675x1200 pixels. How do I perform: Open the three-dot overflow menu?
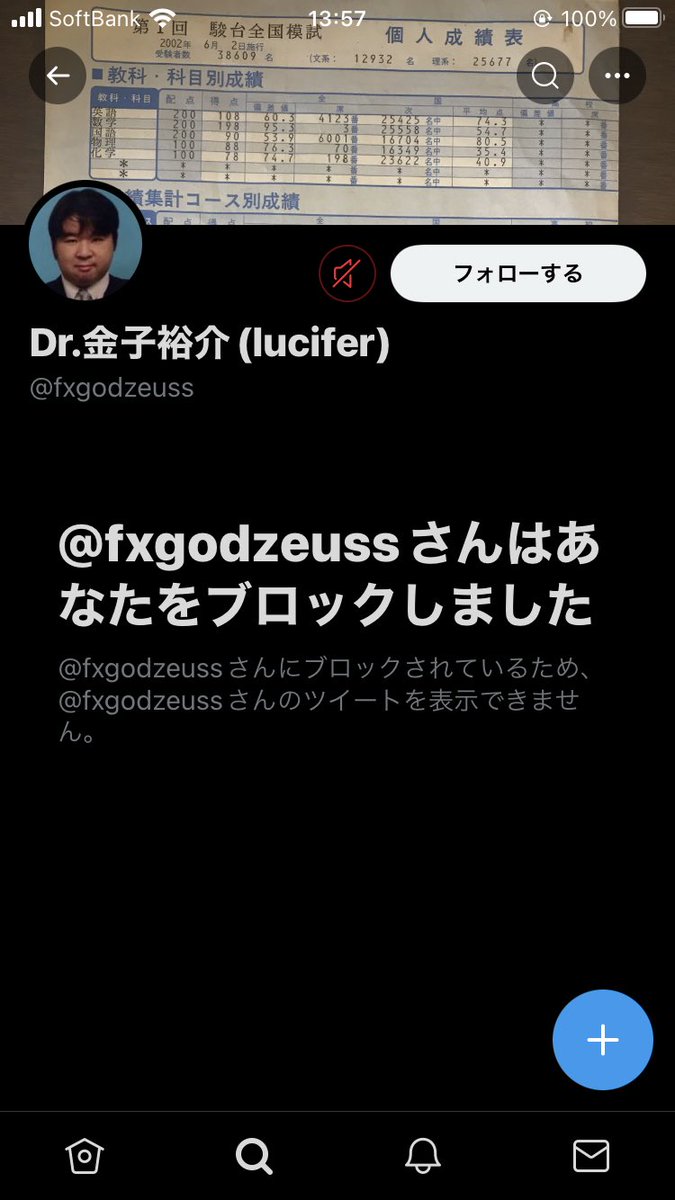click(617, 75)
